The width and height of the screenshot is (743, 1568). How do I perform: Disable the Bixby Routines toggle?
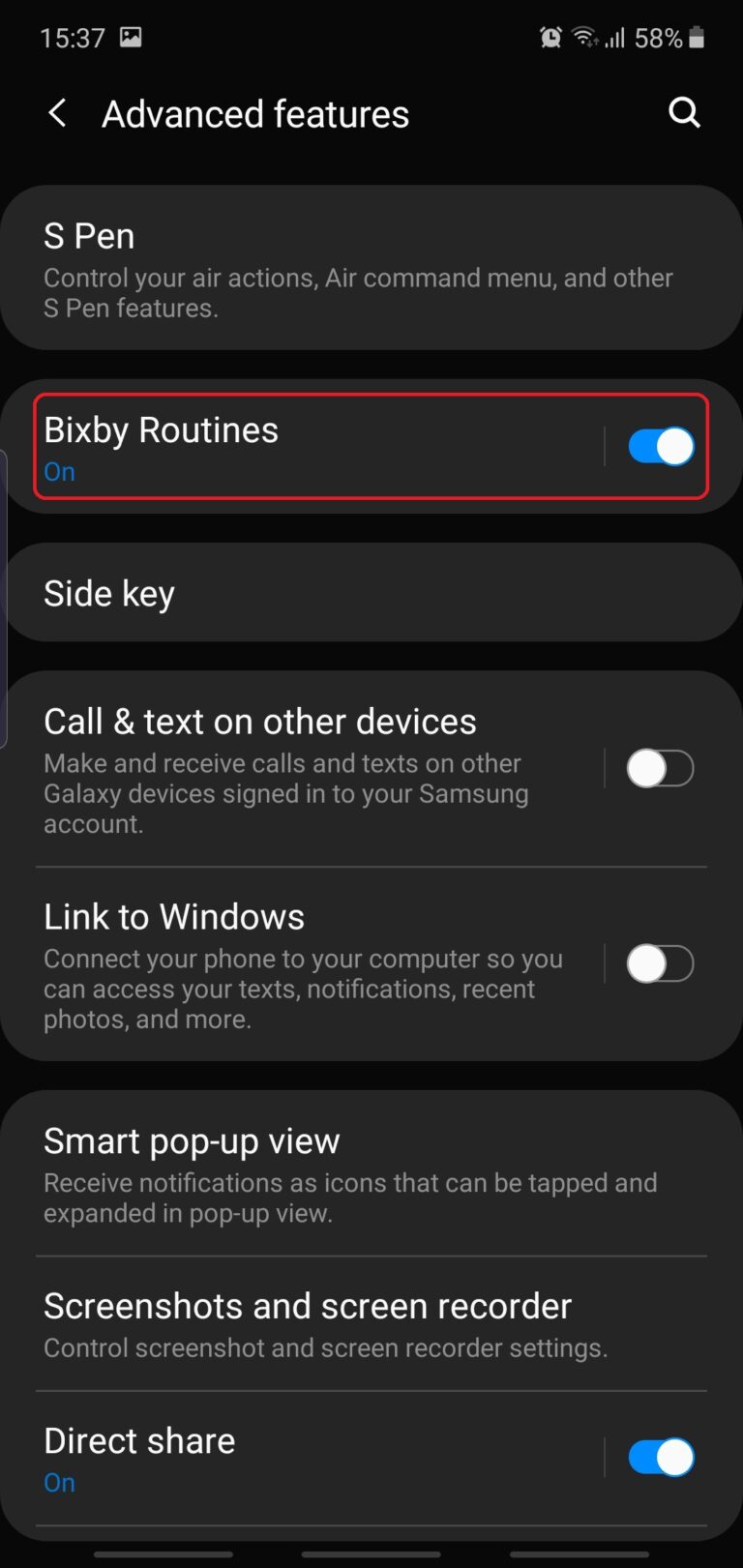click(661, 445)
